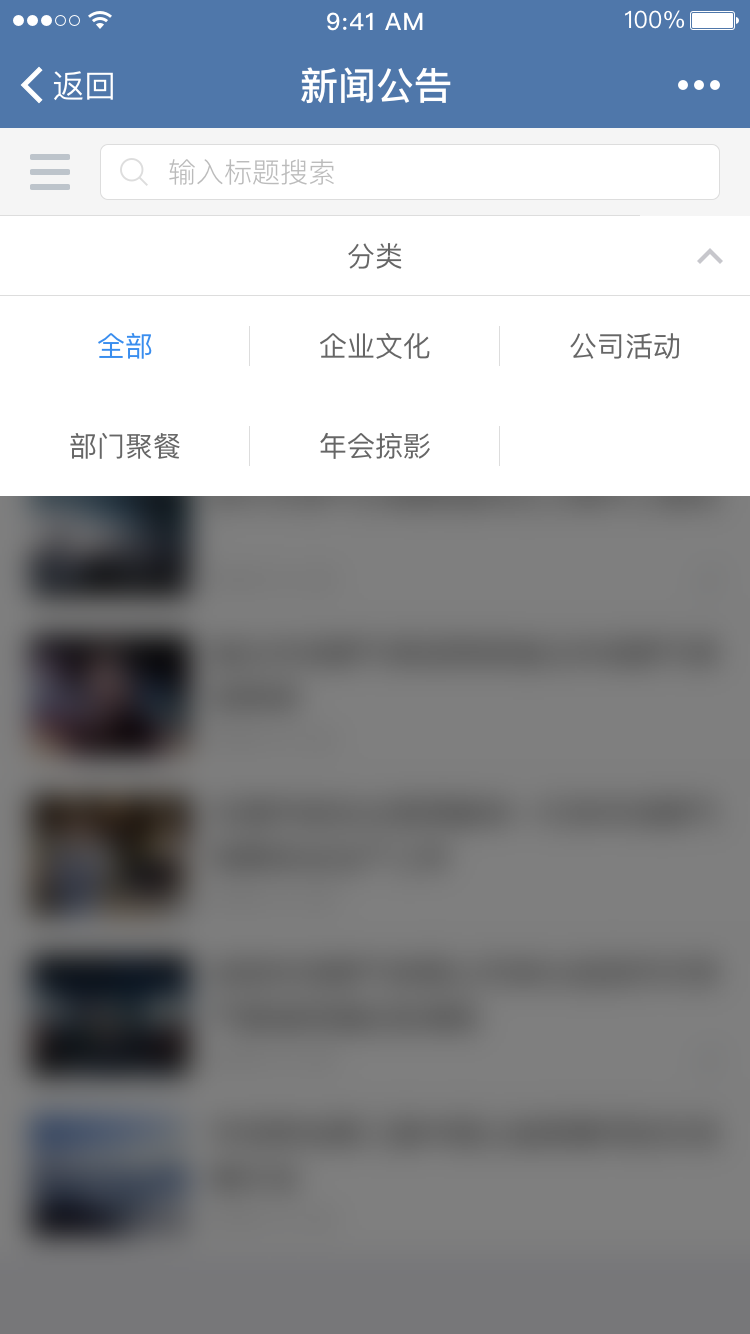Go back using the 返回 button
This screenshot has height=1334, width=750.
pos(67,86)
